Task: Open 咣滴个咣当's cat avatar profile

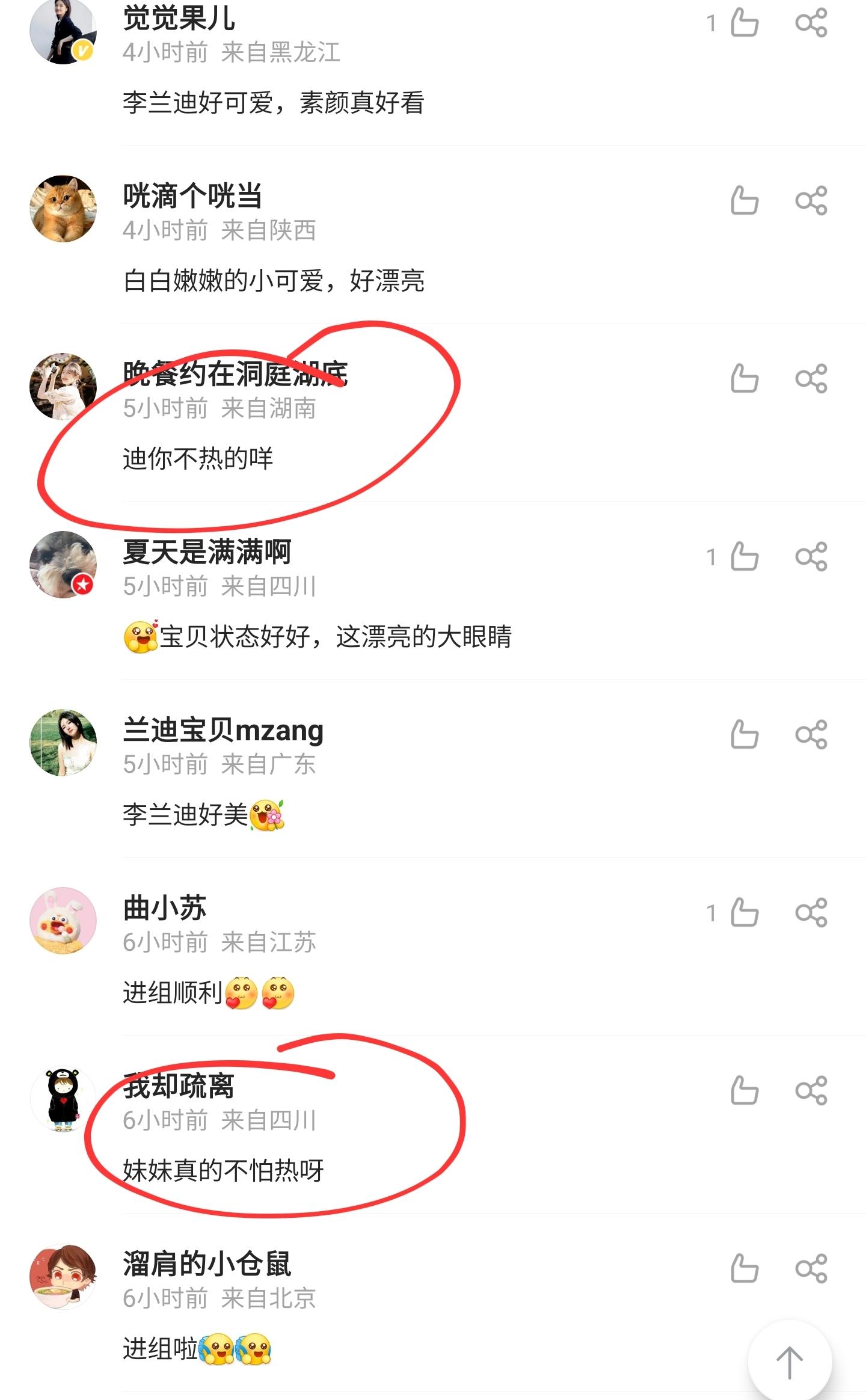Action: click(x=63, y=209)
